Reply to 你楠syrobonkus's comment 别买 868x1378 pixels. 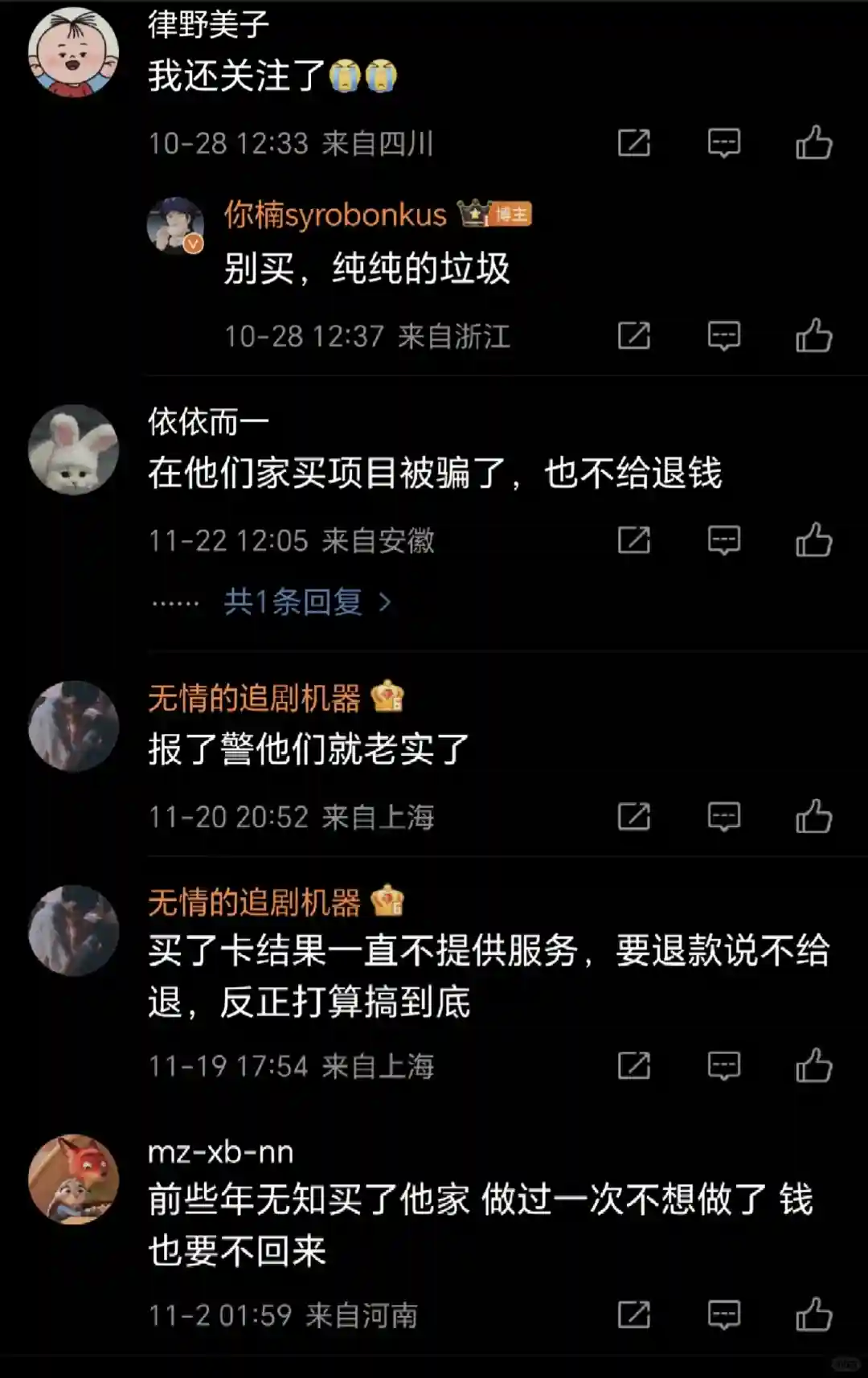tap(723, 336)
